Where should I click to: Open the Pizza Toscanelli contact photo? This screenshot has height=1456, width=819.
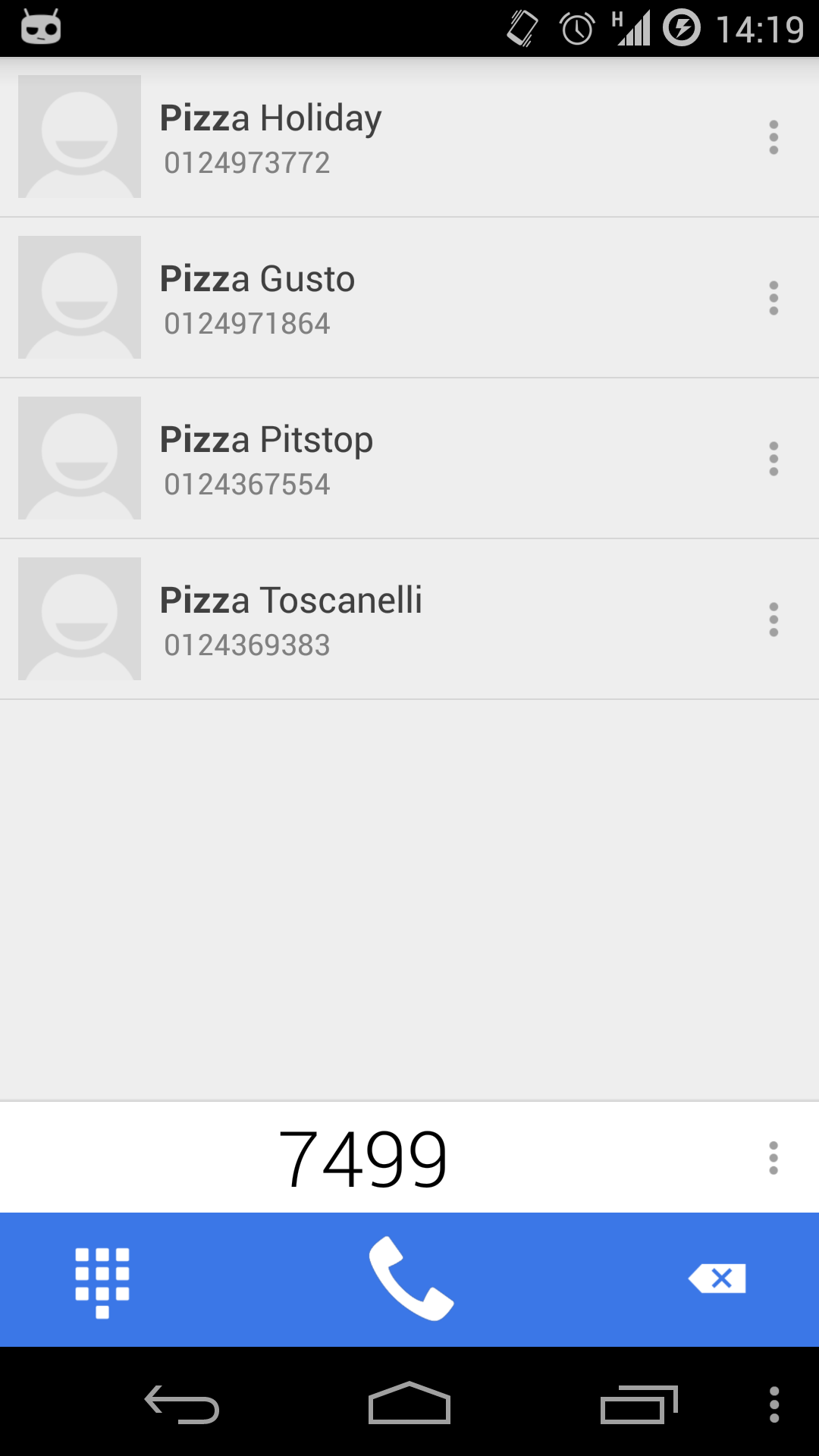[80, 619]
